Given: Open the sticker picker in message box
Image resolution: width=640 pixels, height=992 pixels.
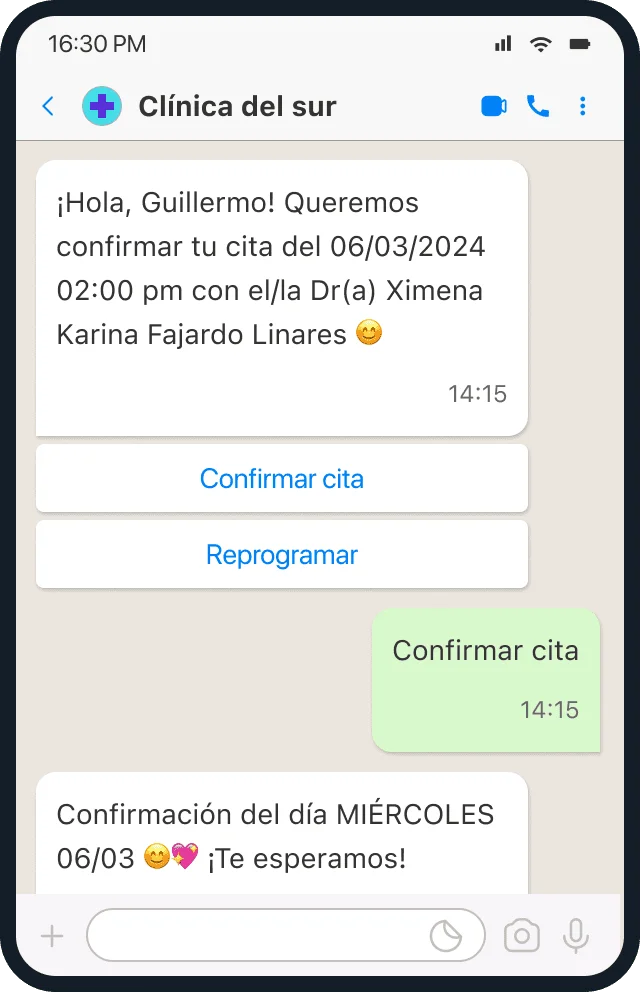Looking at the screenshot, I should (446, 936).
